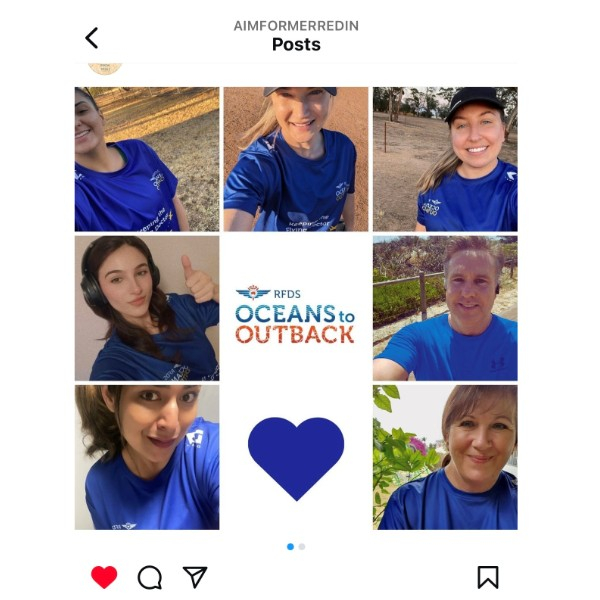Open the comments on this post
The width and height of the screenshot is (600, 600).
point(150,577)
